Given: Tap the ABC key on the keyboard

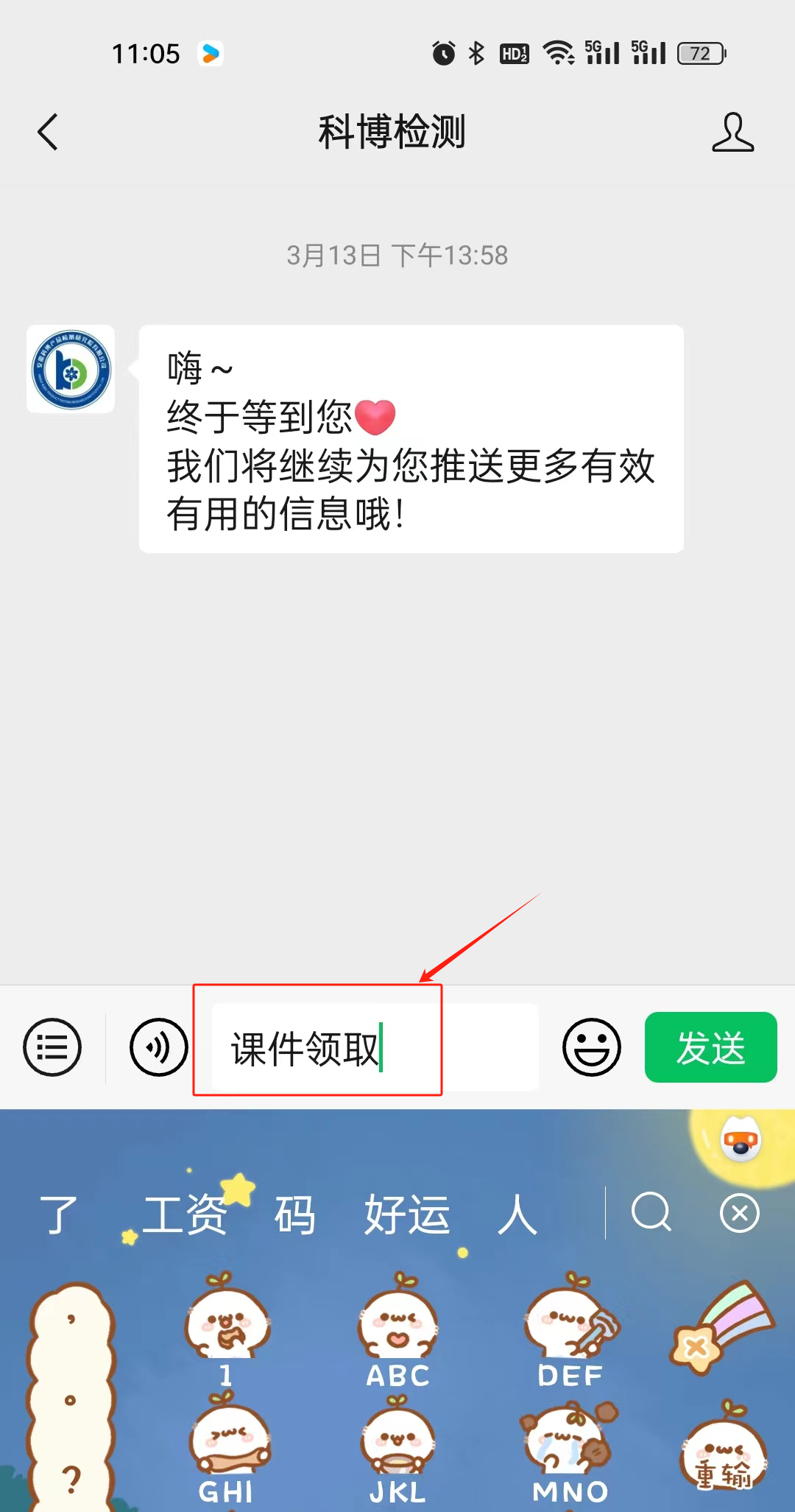Looking at the screenshot, I should point(398,1331).
